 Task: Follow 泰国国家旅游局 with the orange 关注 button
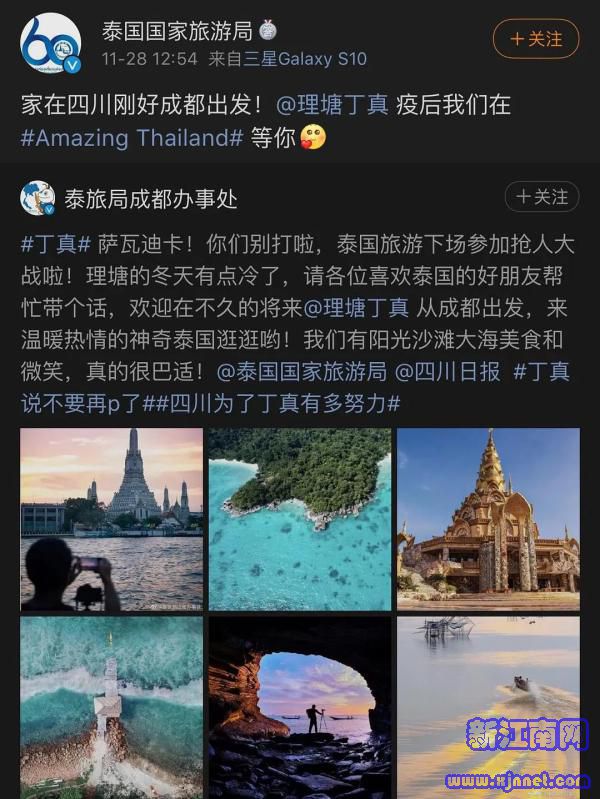coord(536,40)
